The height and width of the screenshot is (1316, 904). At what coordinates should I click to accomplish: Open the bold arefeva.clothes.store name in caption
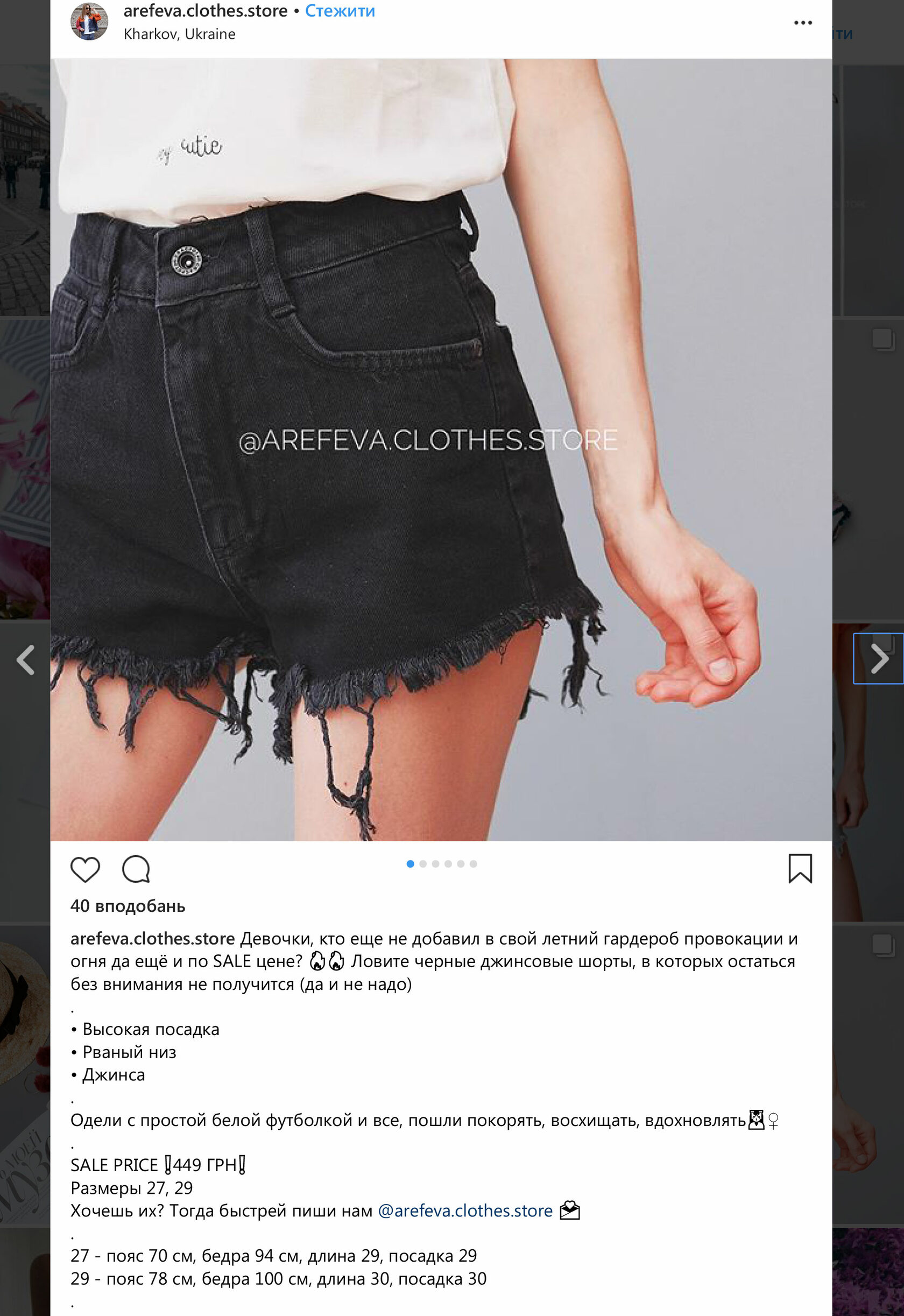click(x=152, y=939)
